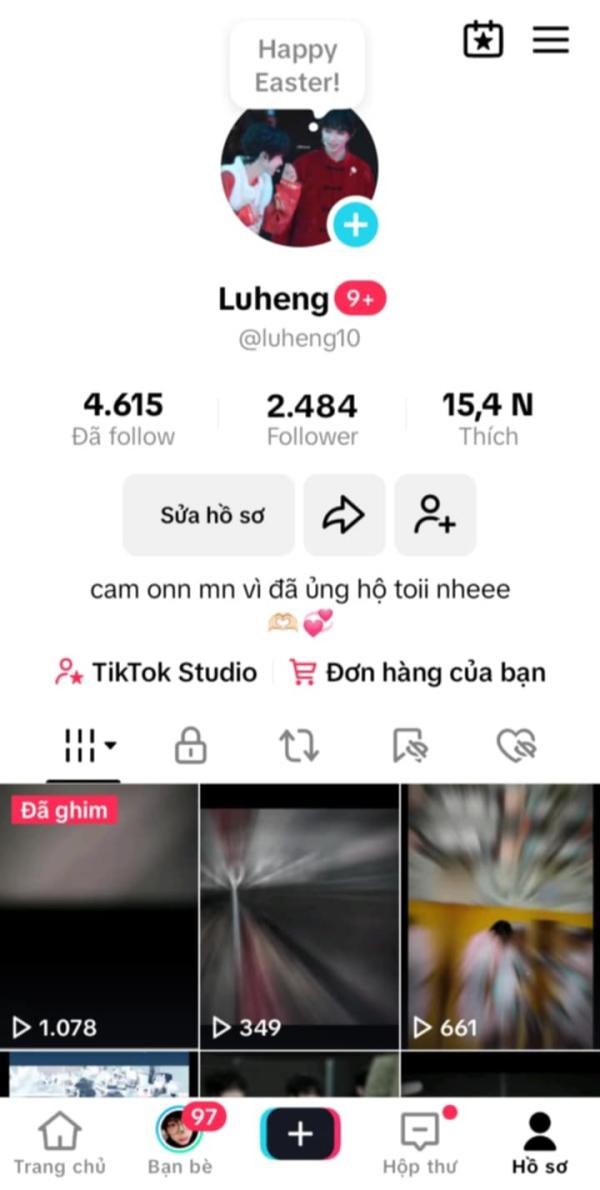Viewport: 600px width, 1190px height.
Task: Switch to the reposts tab
Action: (x=298, y=745)
